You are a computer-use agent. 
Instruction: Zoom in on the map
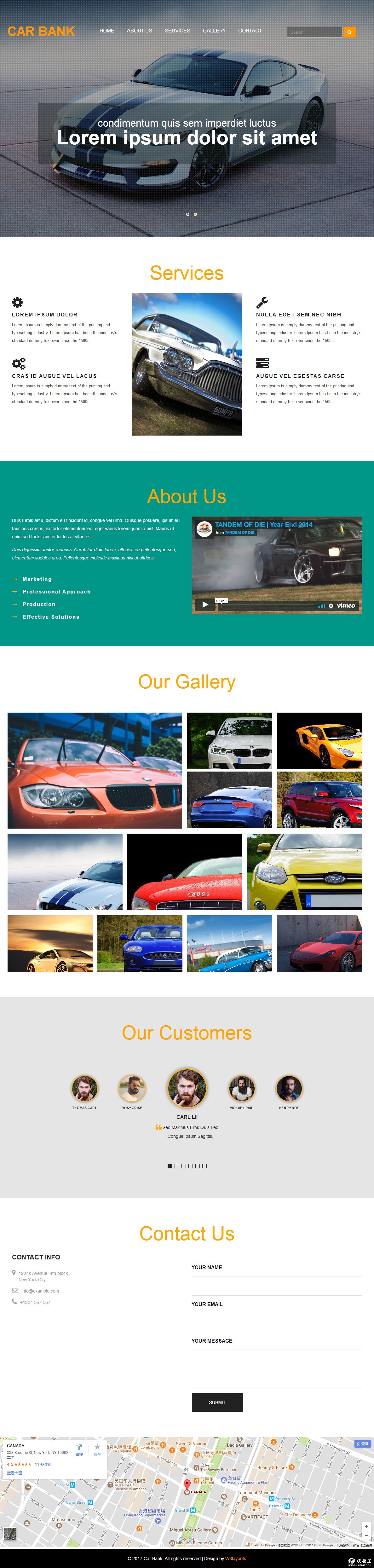coord(366,1527)
